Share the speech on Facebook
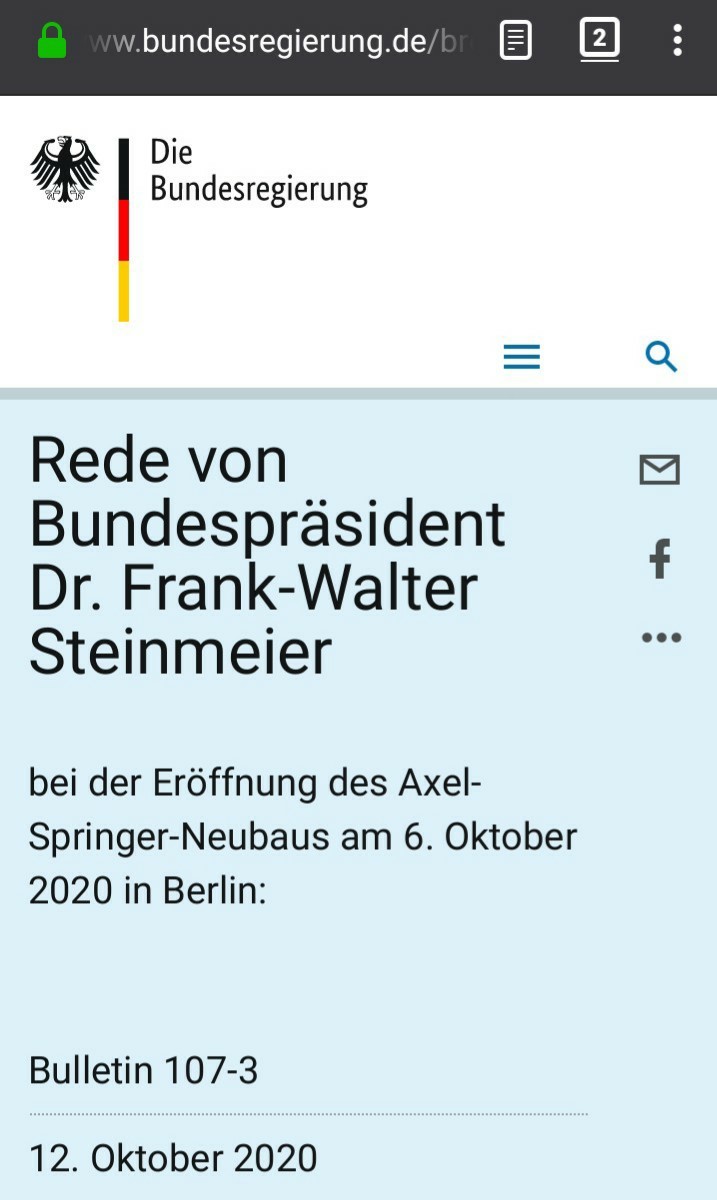 [x=660, y=558]
